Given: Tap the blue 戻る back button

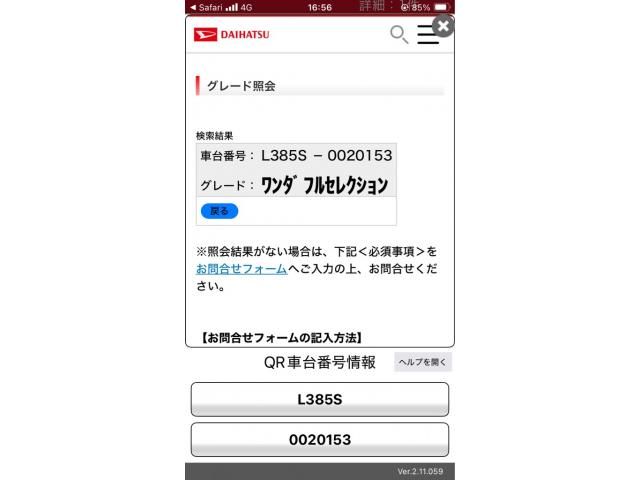Looking at the screenshot, I should [x=219, y=211].
